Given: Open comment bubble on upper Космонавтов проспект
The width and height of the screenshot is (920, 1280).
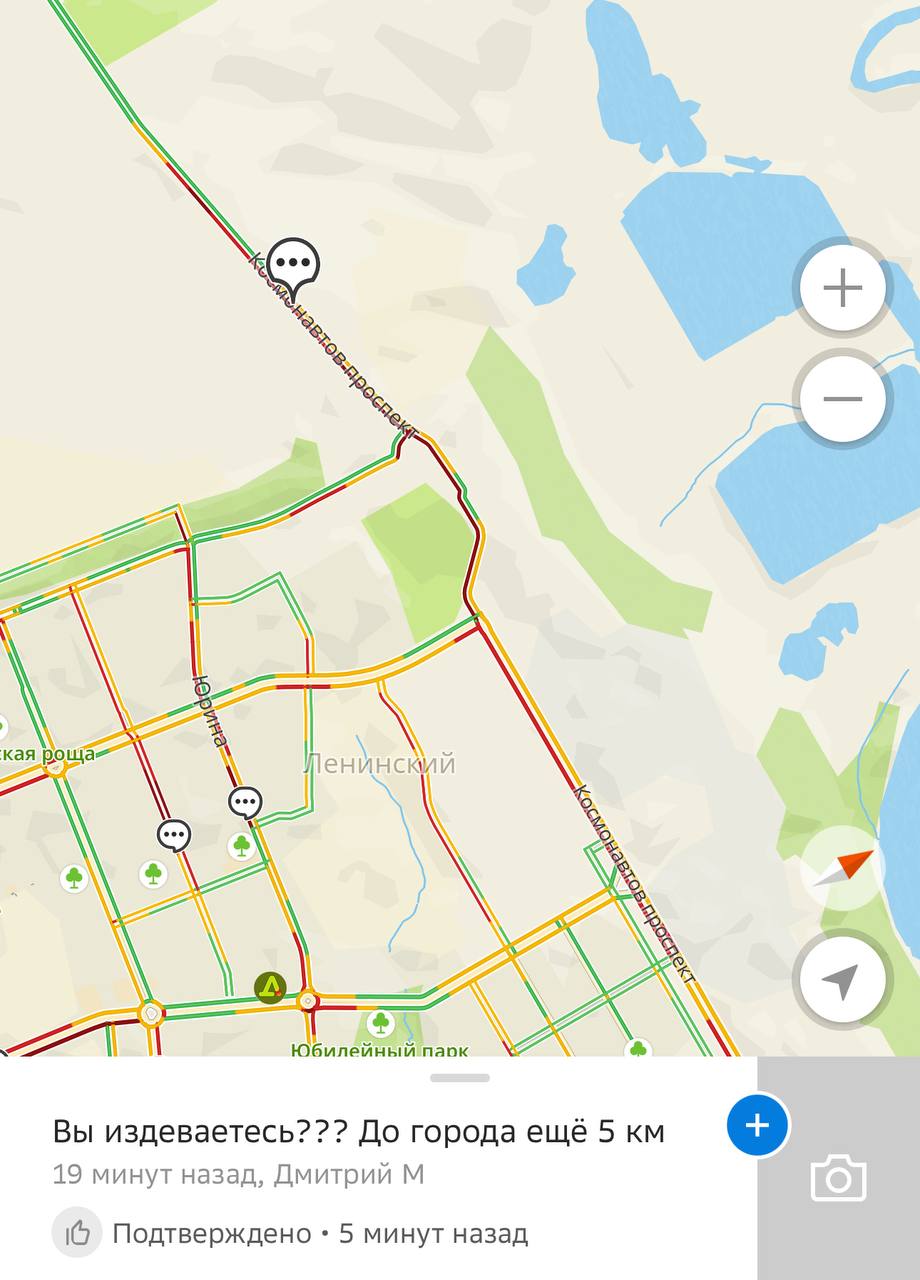Looking at the screenshot, I should pos(293,265).
